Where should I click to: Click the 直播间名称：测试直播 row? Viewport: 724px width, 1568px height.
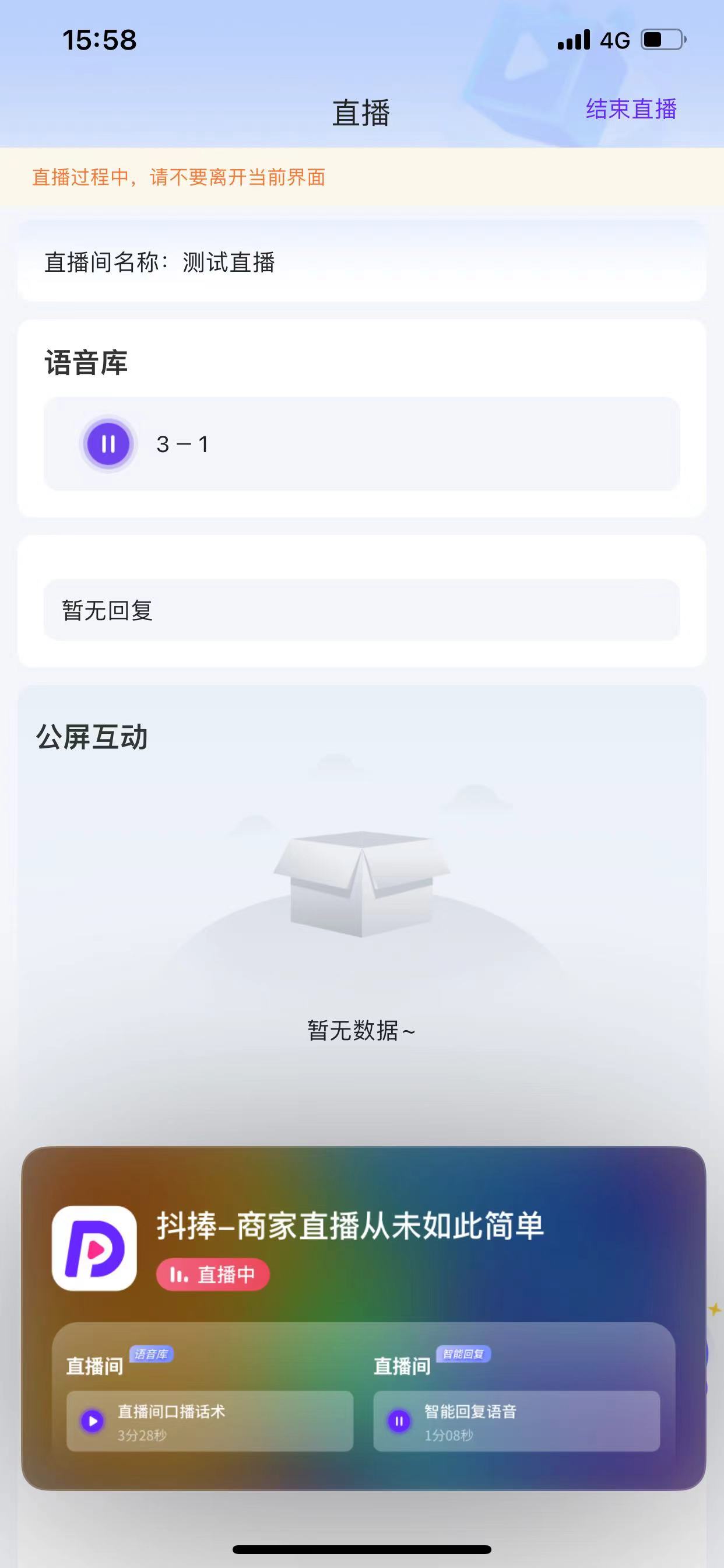point(161,262)
